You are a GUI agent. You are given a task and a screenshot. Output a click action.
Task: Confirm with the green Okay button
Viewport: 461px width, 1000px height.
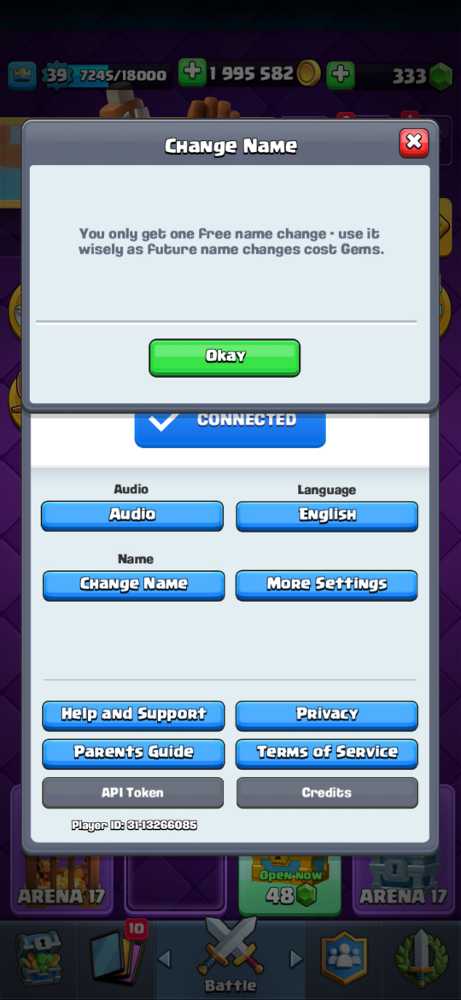[224, 357]
